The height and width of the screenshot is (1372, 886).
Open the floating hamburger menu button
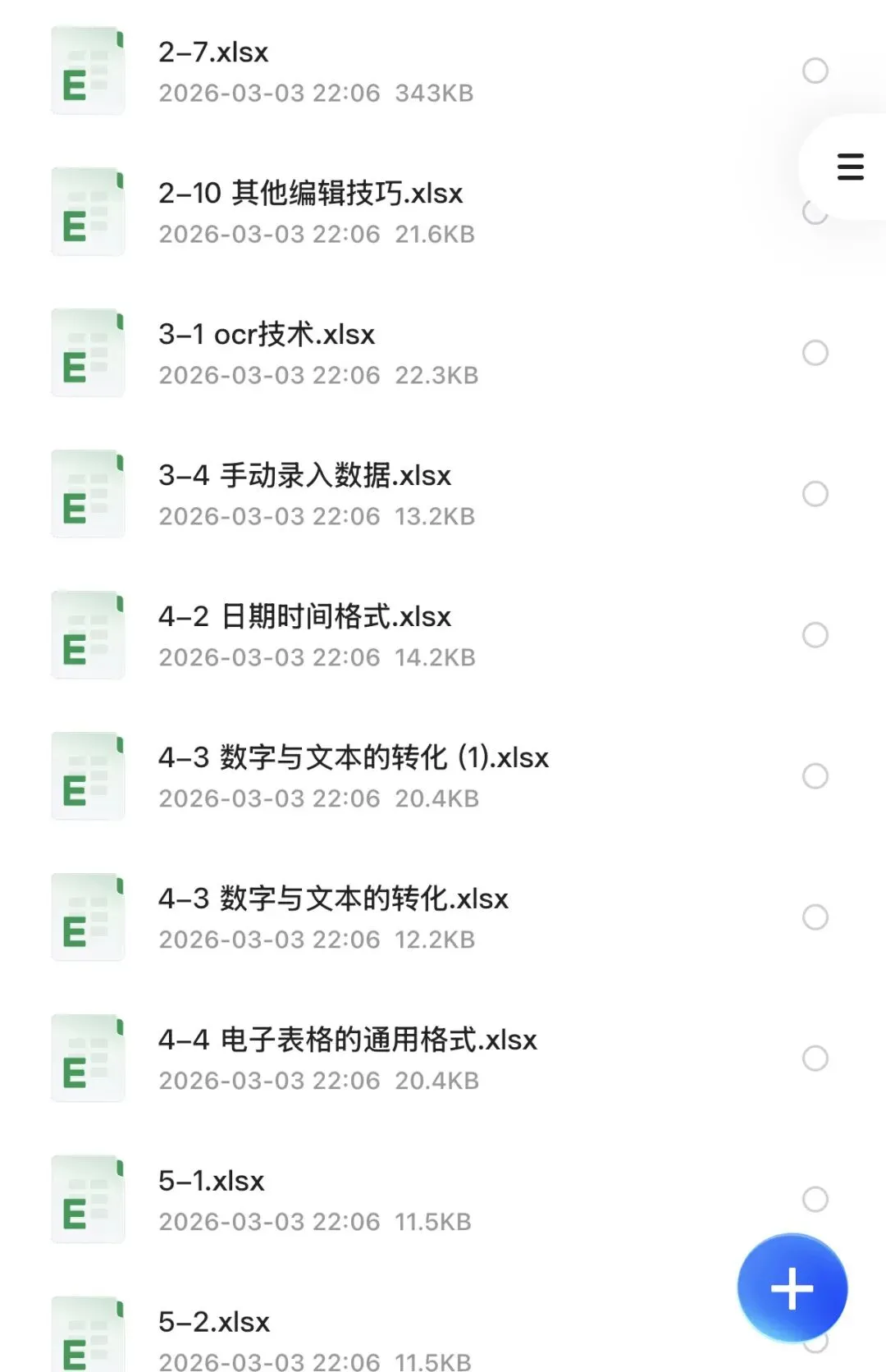(x=850, y=167)
